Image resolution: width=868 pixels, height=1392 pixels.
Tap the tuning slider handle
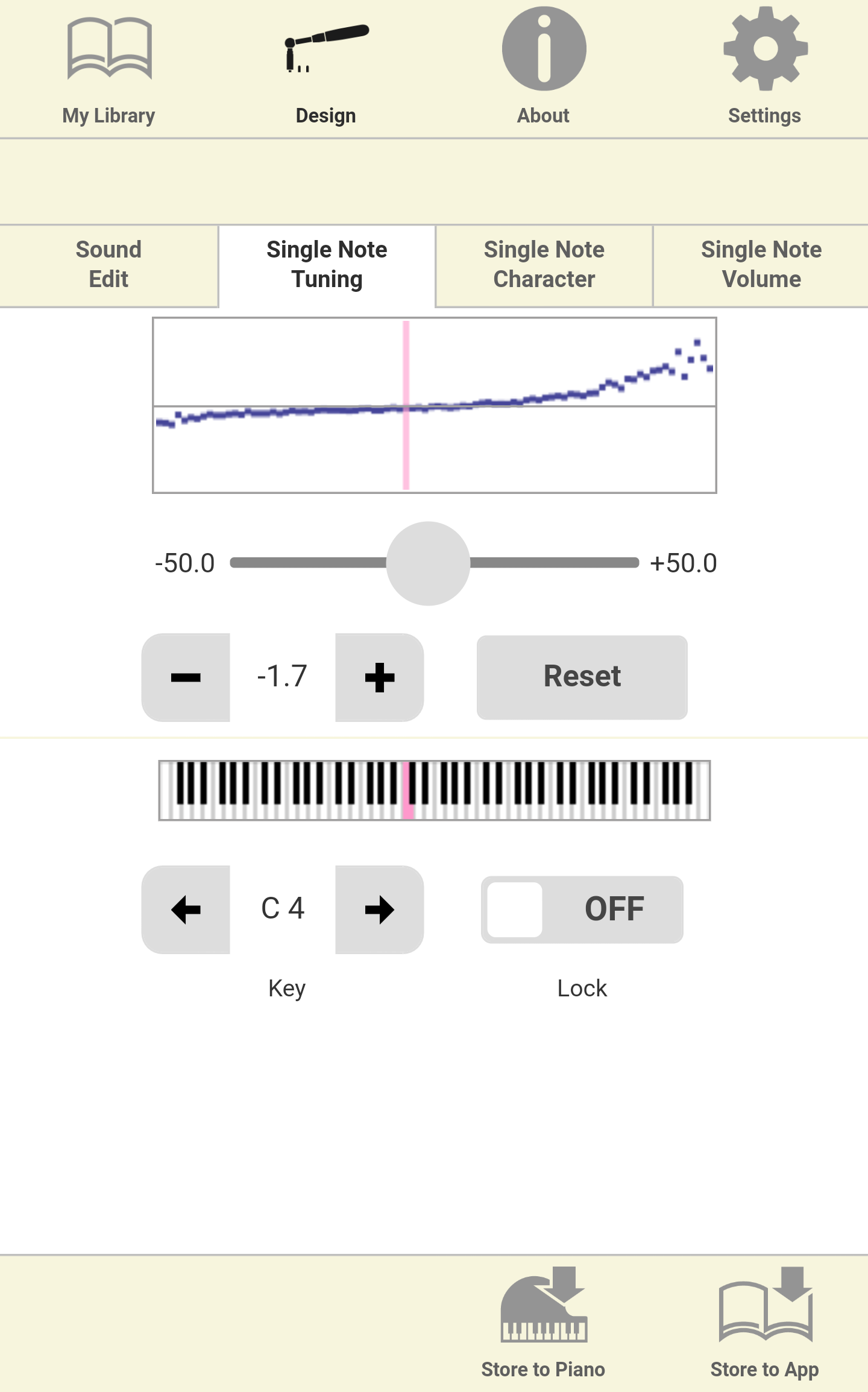tap(428, 563)
